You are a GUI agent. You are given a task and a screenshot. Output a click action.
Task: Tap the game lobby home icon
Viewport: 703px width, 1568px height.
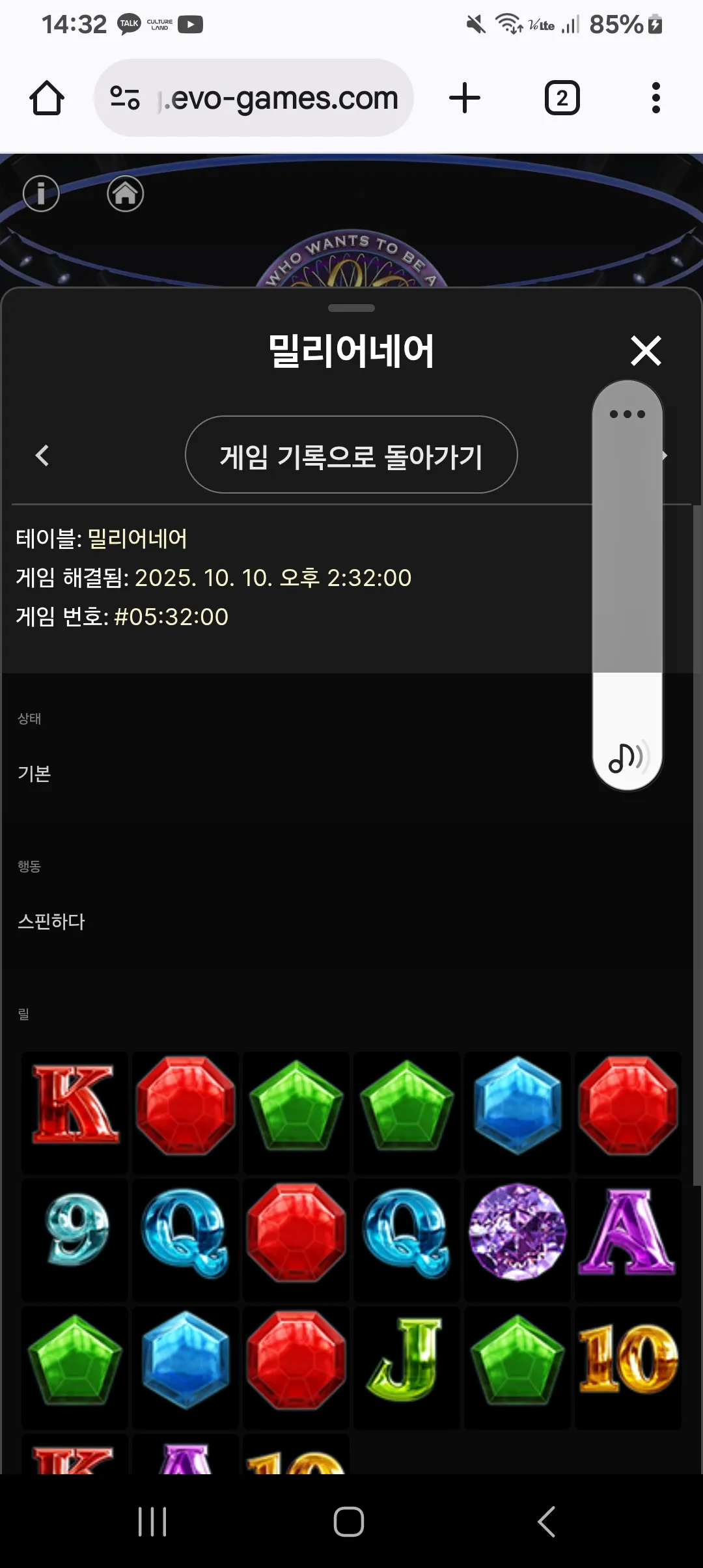point(125,193)
